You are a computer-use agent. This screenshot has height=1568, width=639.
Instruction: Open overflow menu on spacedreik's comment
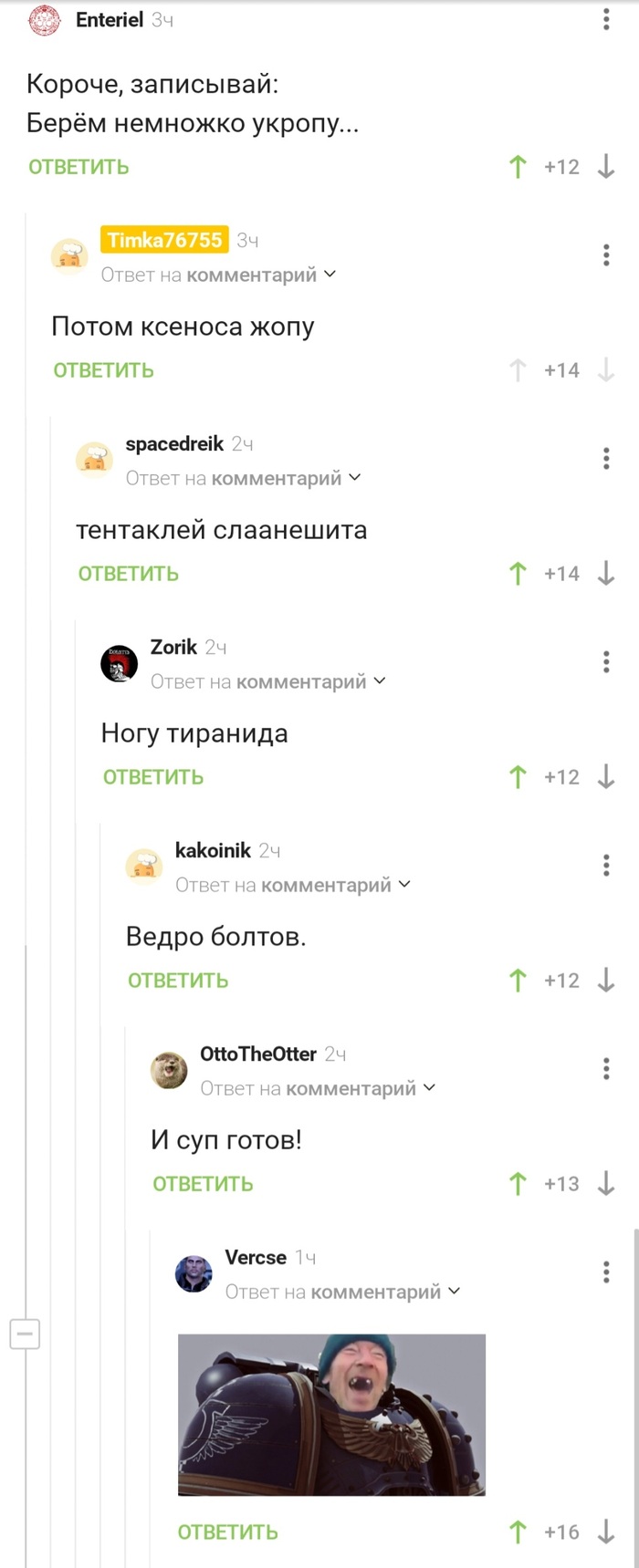[x=606, y=458]
